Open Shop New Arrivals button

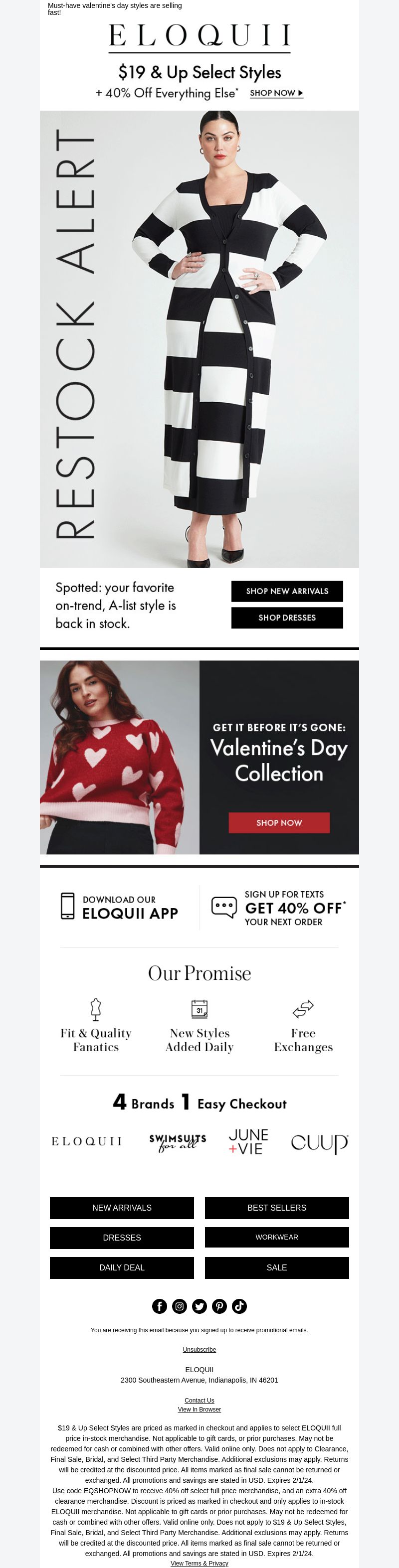click(287, 591)
